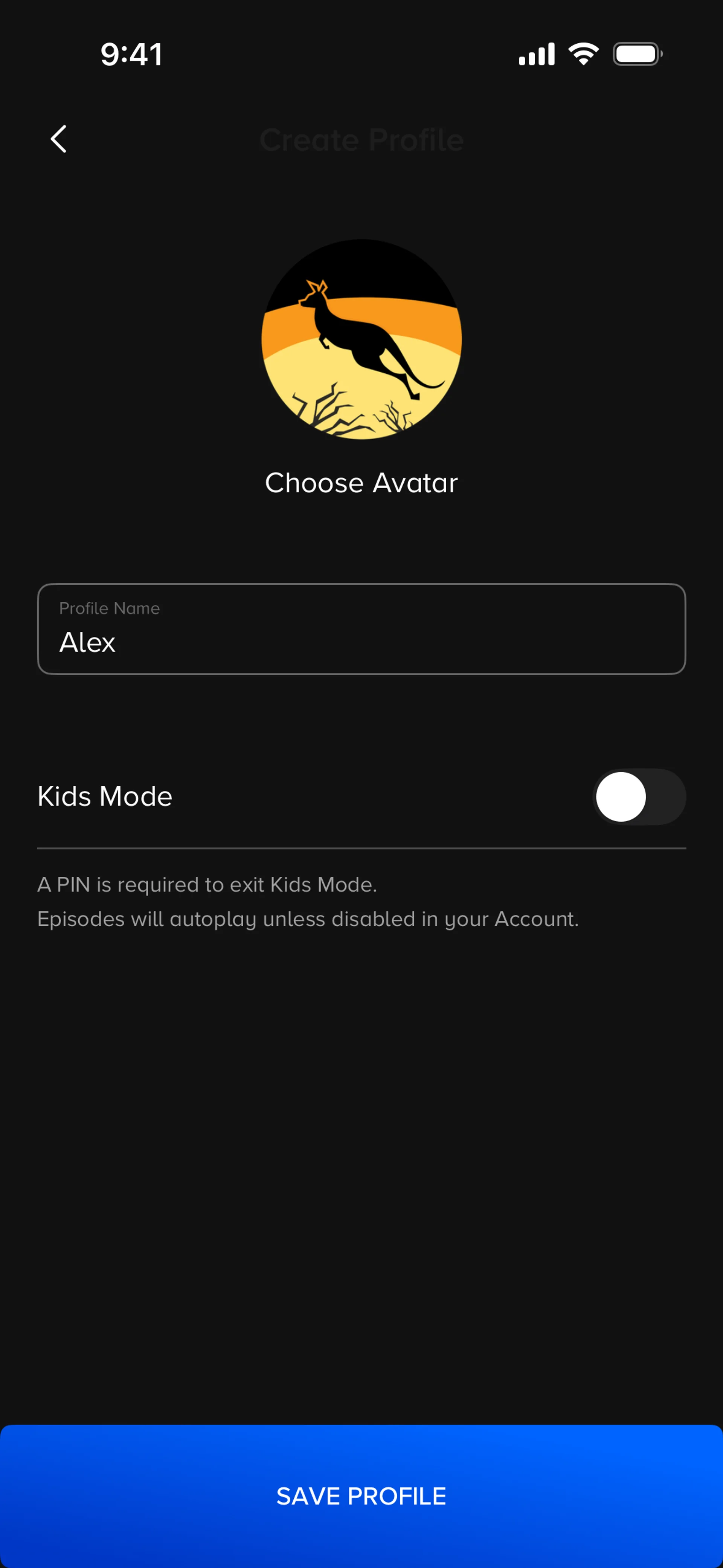This screenshot has height=1568, width=723.
Task: Toggle the Kids Mode switch
Action: click(x=638, y=797)
